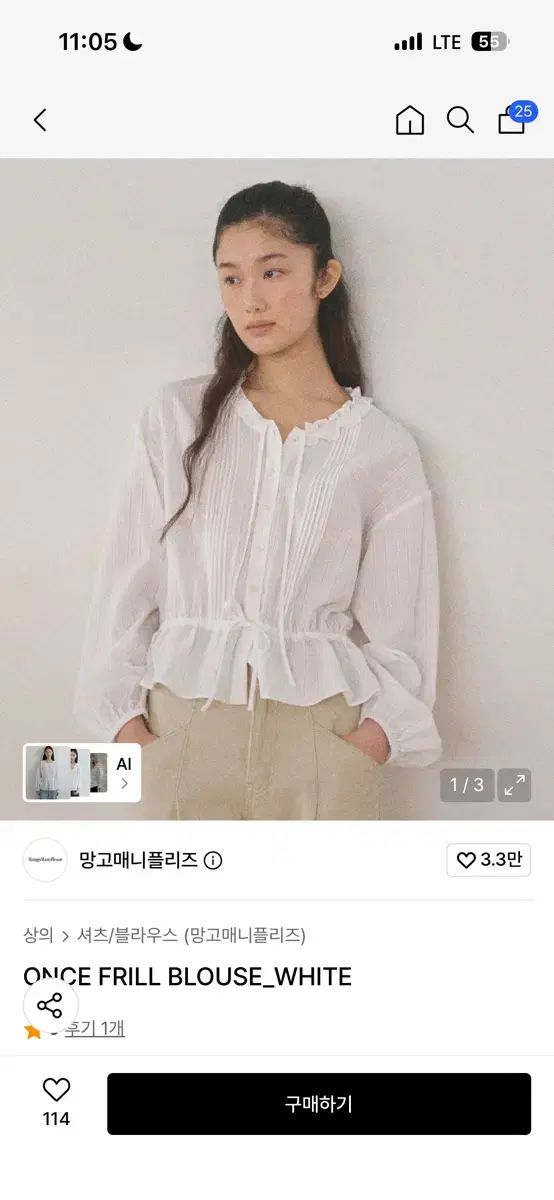The height and width of the screenshot is (1200, 554).
Task: Open the 상의 category breadcrumb
Action: tap(38, 935)
